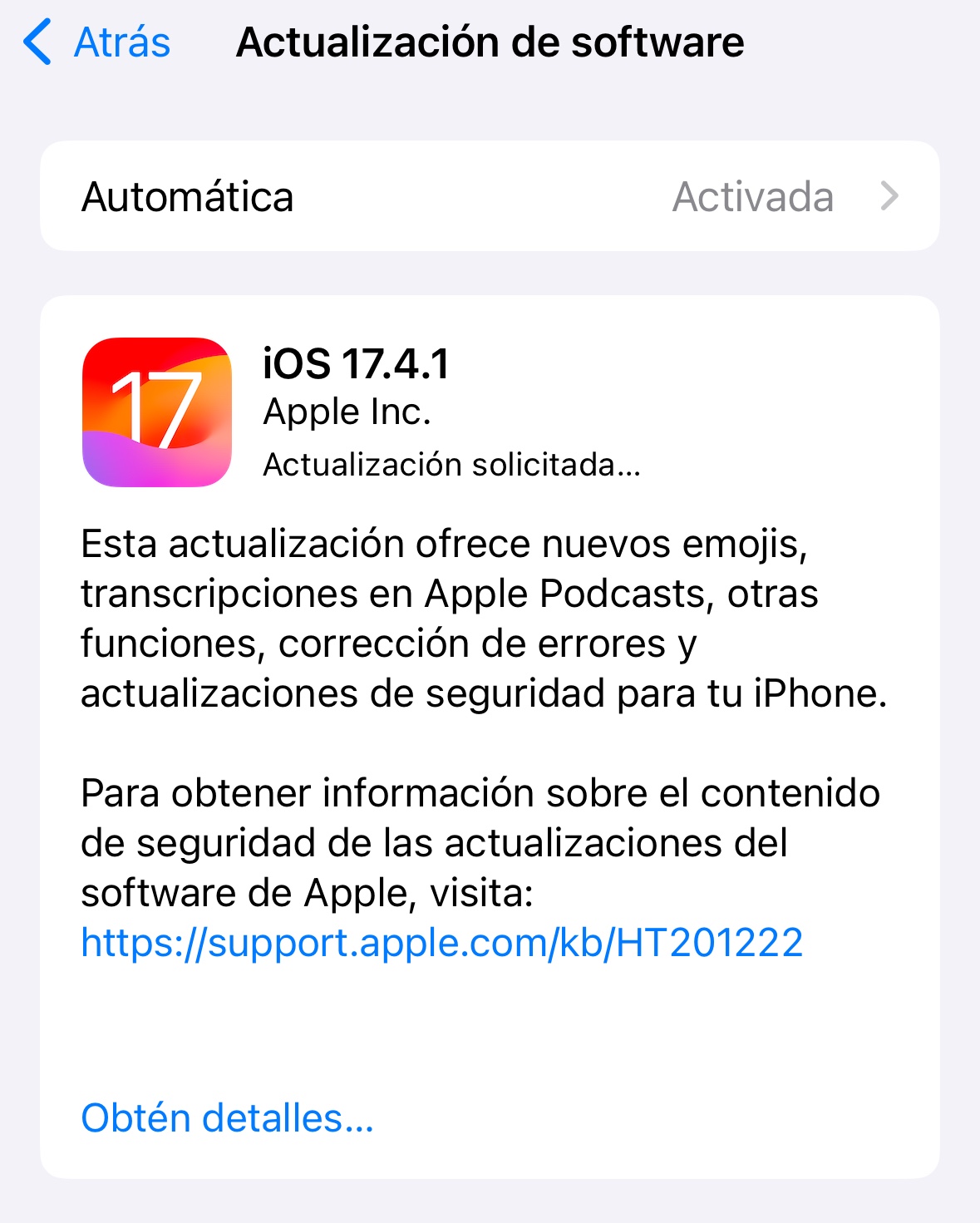Tap Obtén detalles link

[x=227, y=1117]
